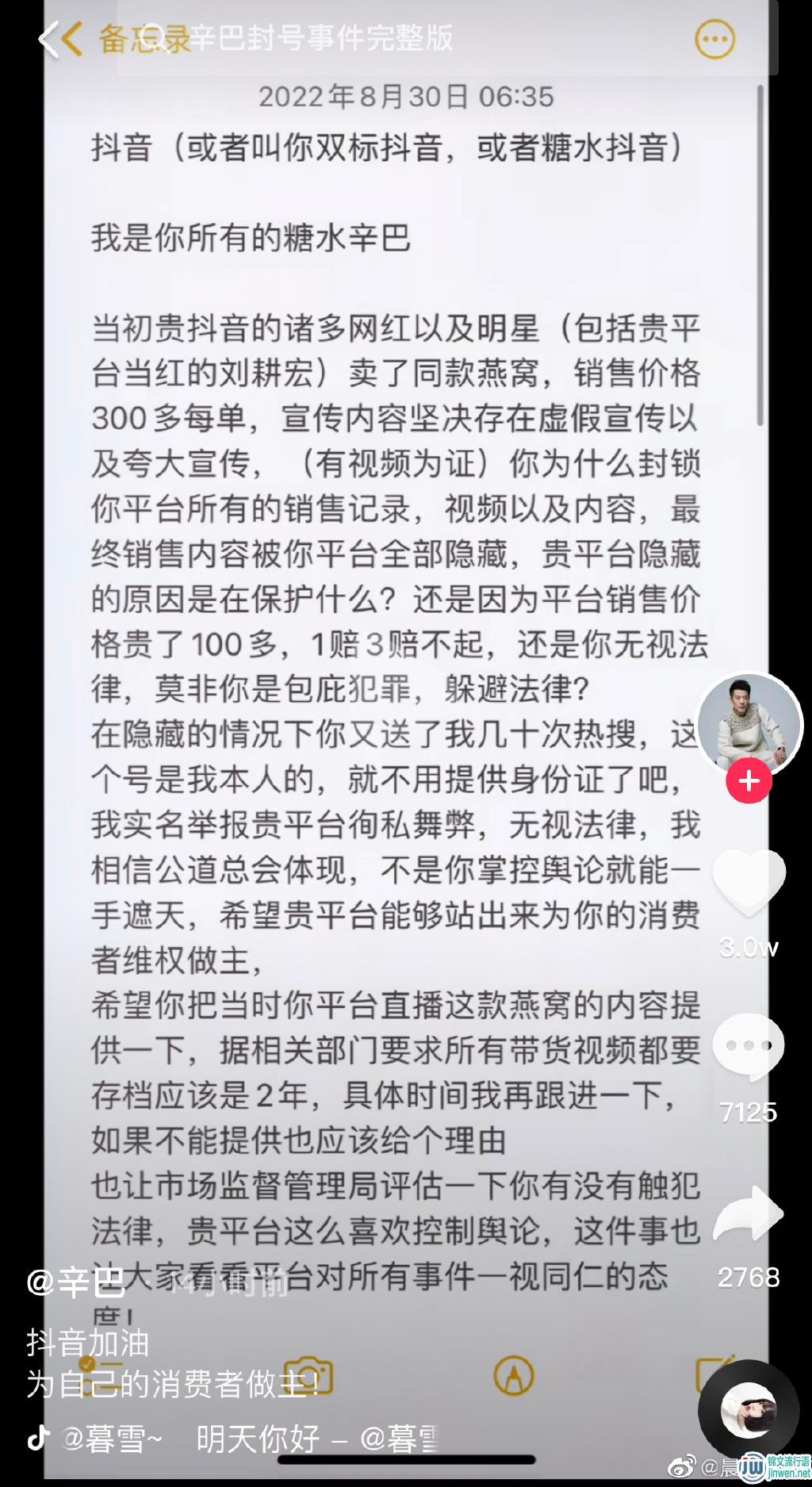812x1487 pixels.
Task: Open the @辛巴 username link
Action: (x=75, y=1281)
